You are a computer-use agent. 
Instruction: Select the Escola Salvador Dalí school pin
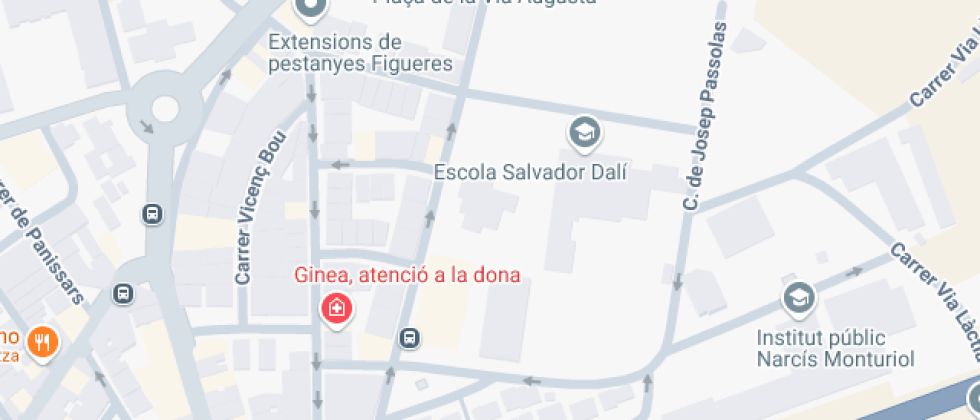(583, 131)
